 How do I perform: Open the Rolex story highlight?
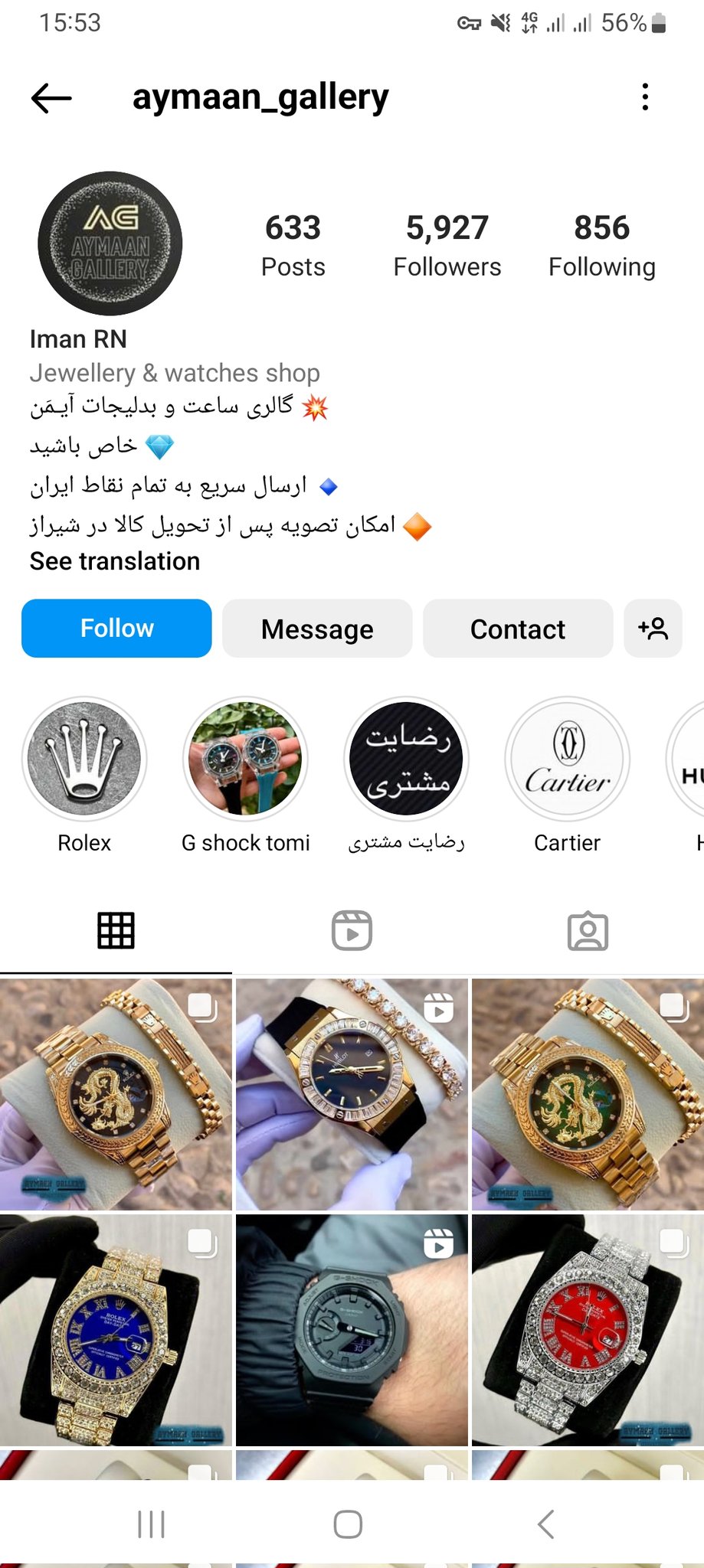pos(84,776)
